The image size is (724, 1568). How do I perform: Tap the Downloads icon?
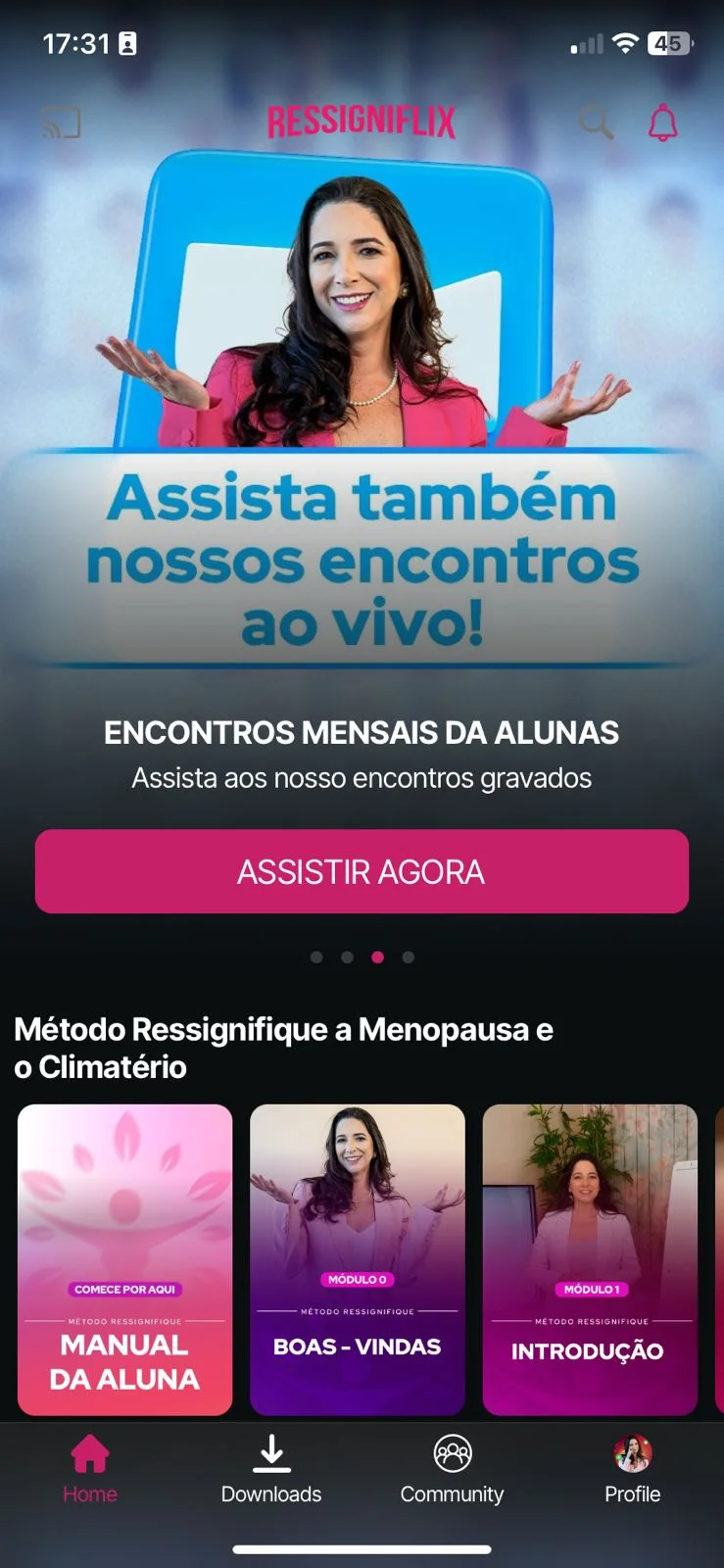coord(271,1453)
